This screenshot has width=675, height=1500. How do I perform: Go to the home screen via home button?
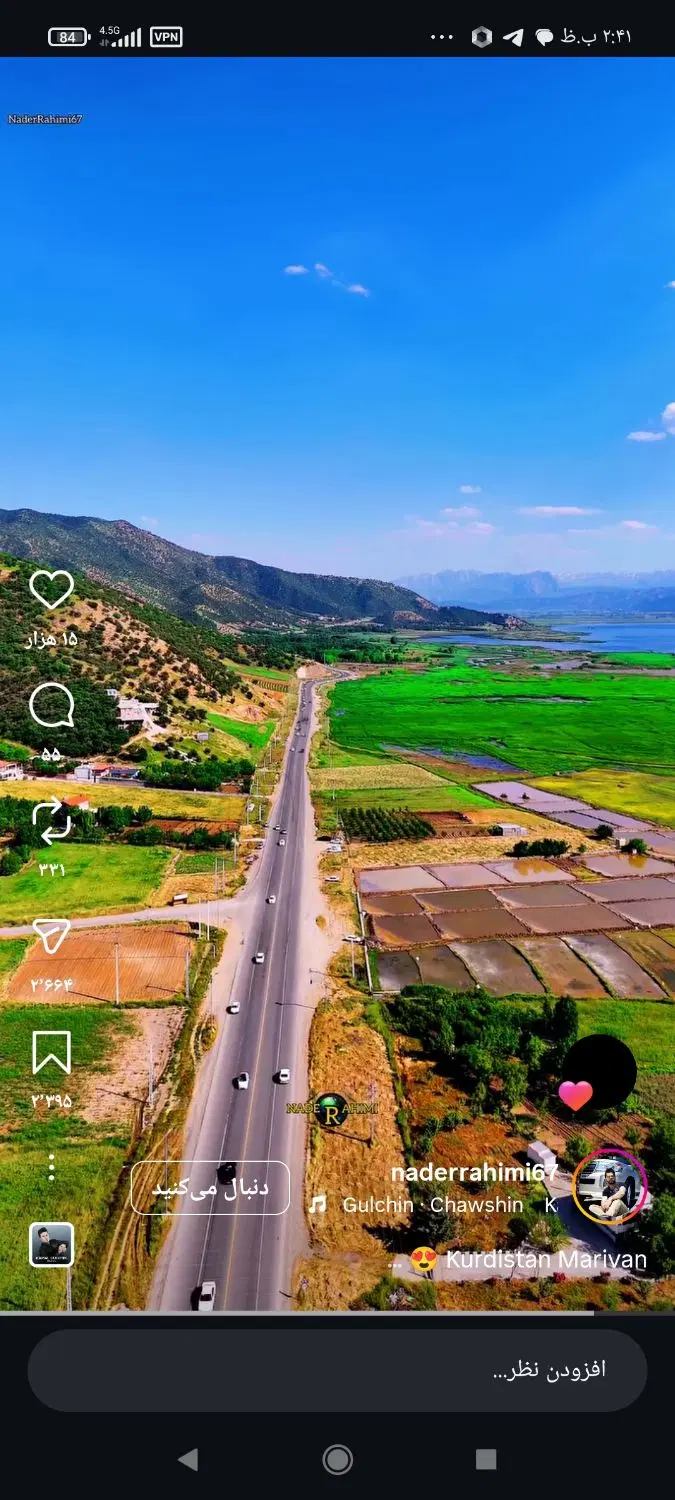(x=337, y=1459)
